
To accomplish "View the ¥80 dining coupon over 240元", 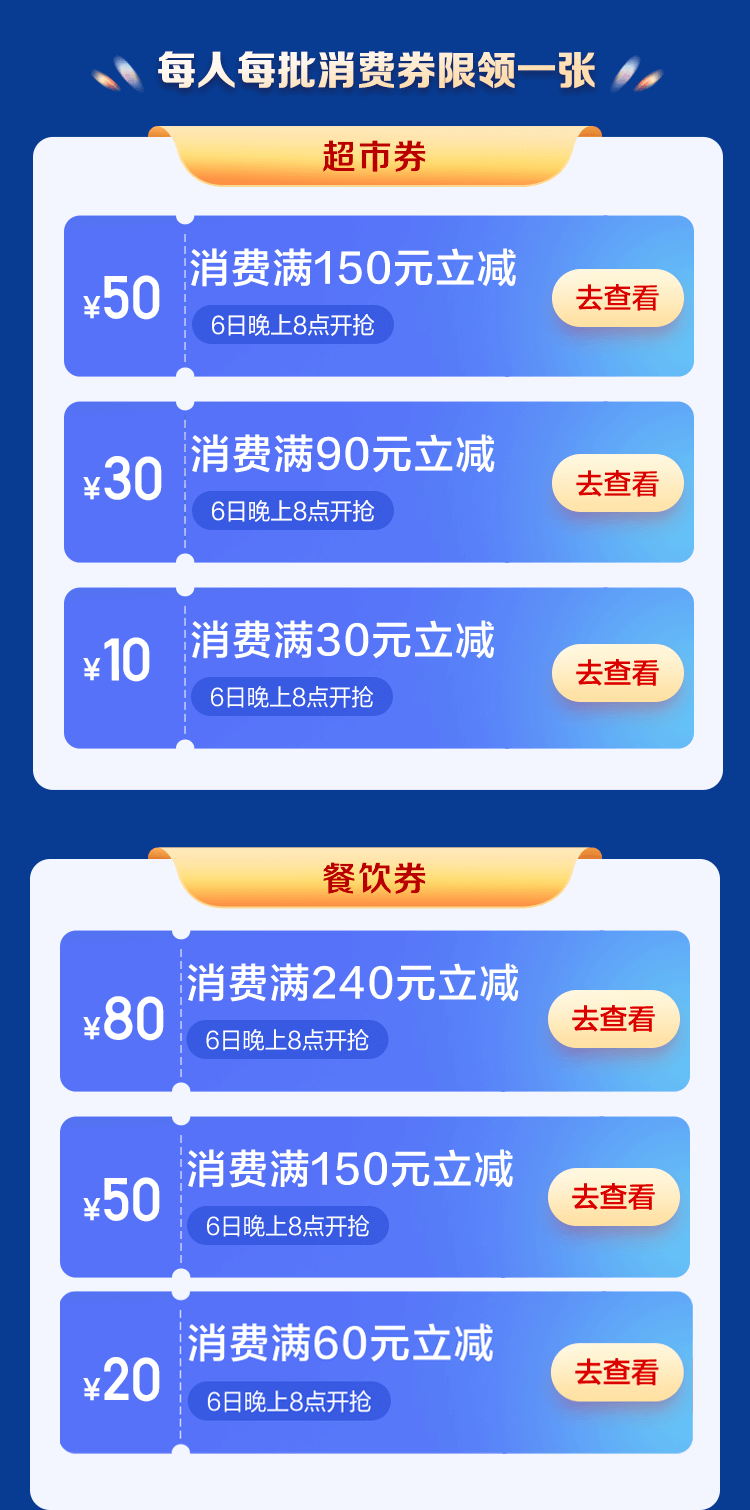I will point(613,1019).
